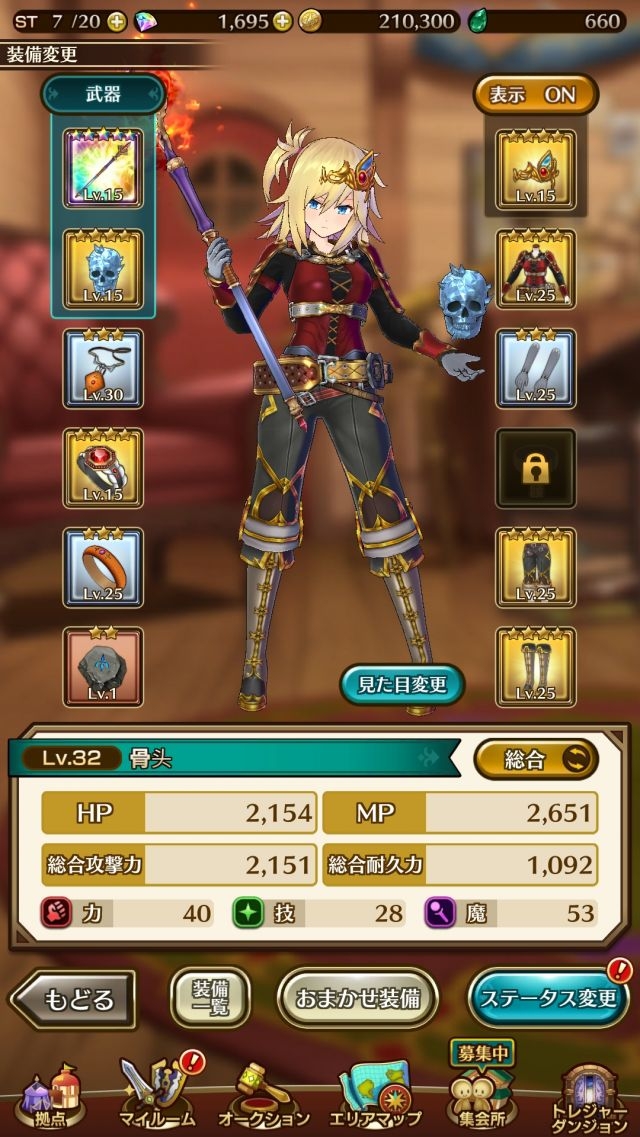Select the blue skull equipment slot
Viewport: 640px width, 1137px height.
tap(103, 267)
